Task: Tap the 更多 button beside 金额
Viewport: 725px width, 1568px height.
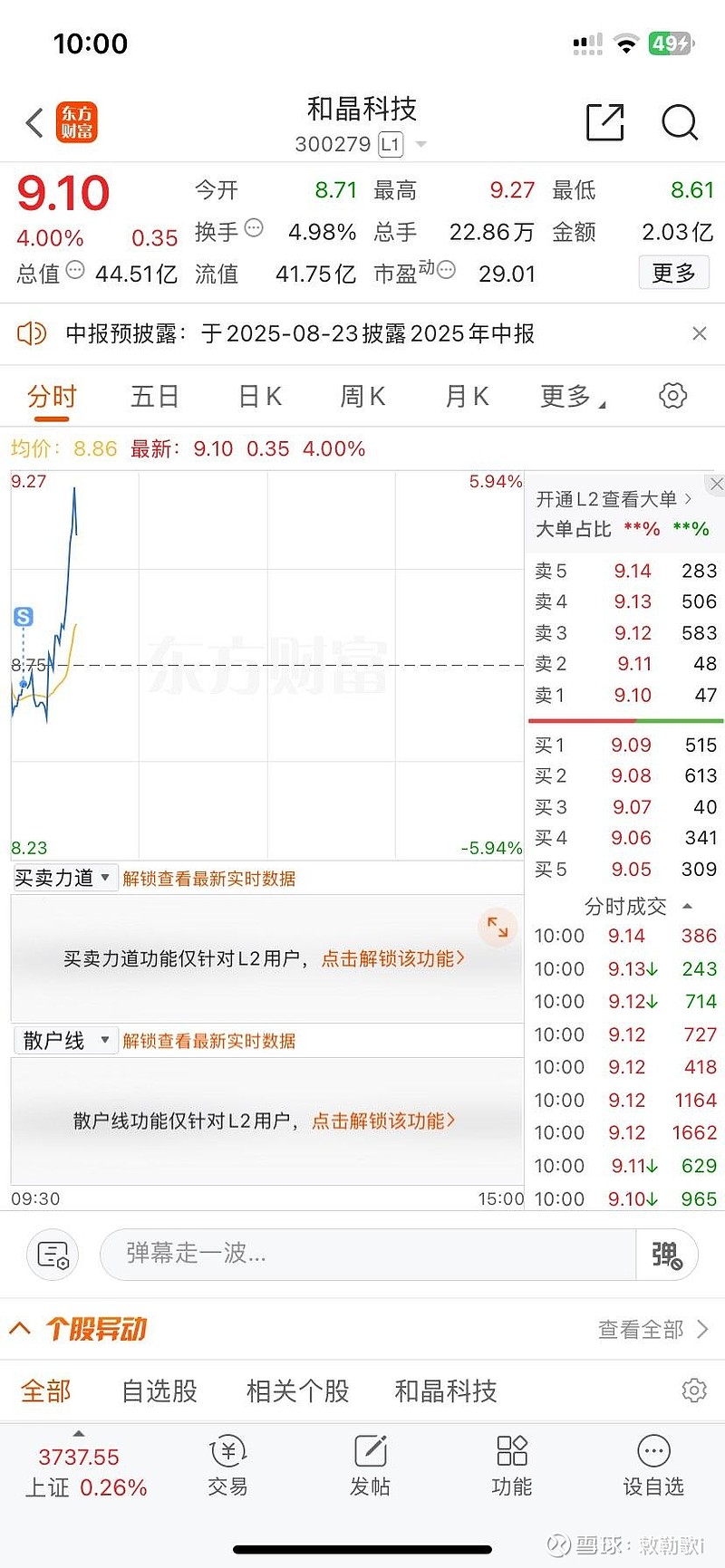Action: click(x=674, y=273)
